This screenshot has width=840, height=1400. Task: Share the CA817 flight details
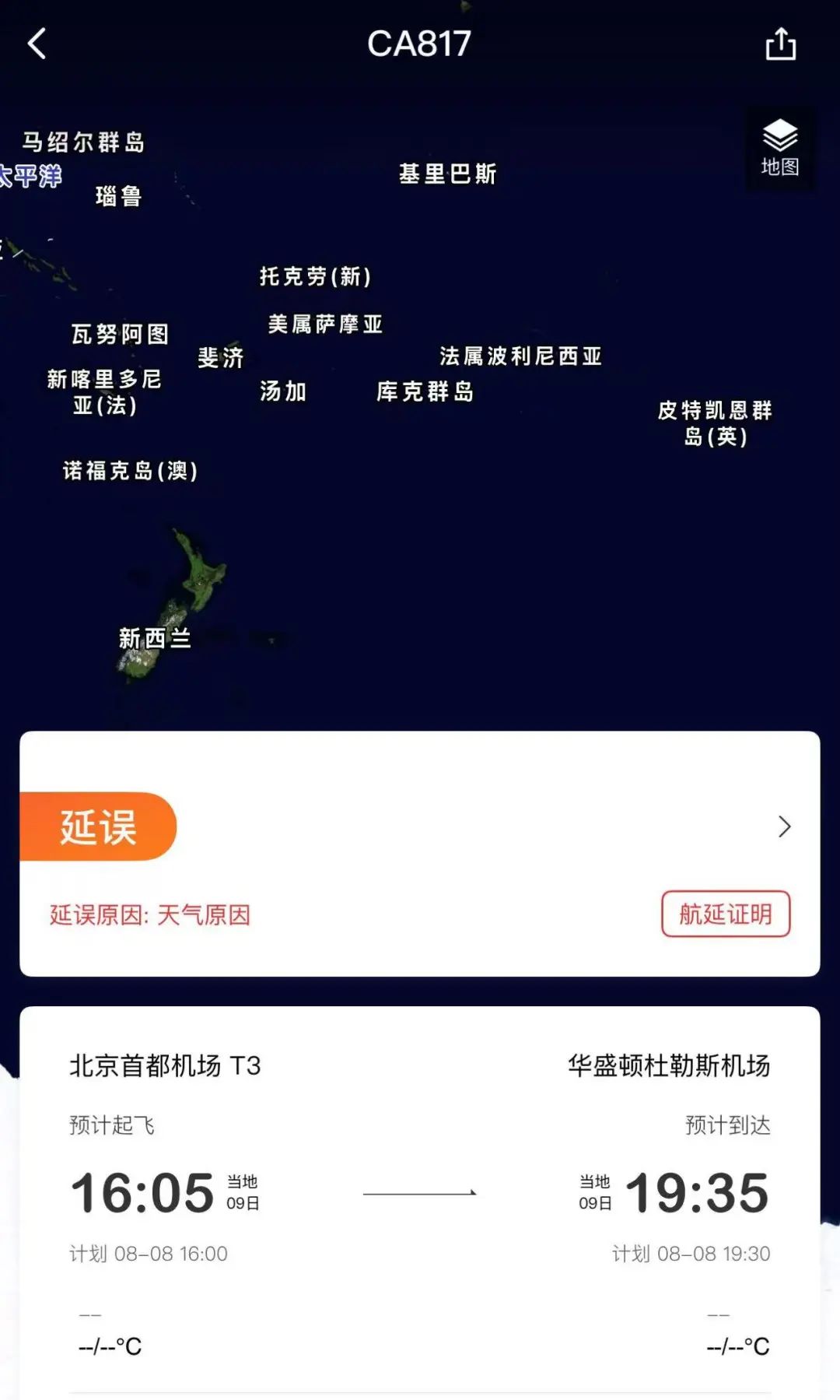[780, 44]
